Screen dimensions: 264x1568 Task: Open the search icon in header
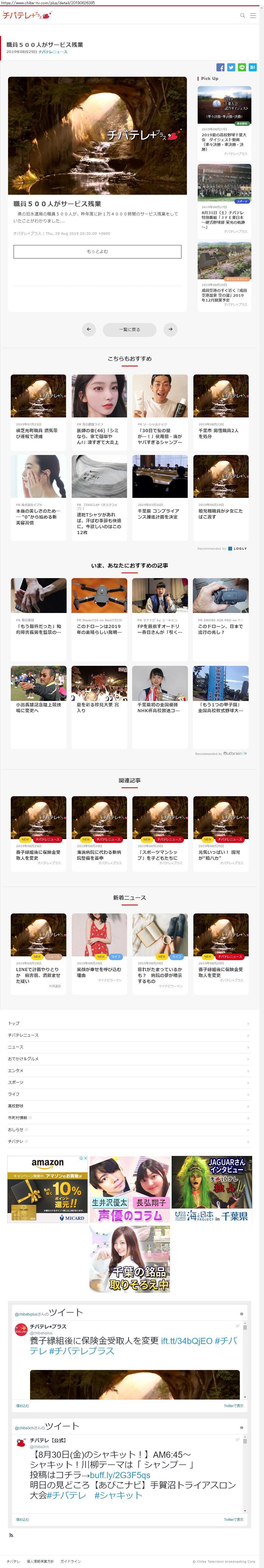(242, 16)
